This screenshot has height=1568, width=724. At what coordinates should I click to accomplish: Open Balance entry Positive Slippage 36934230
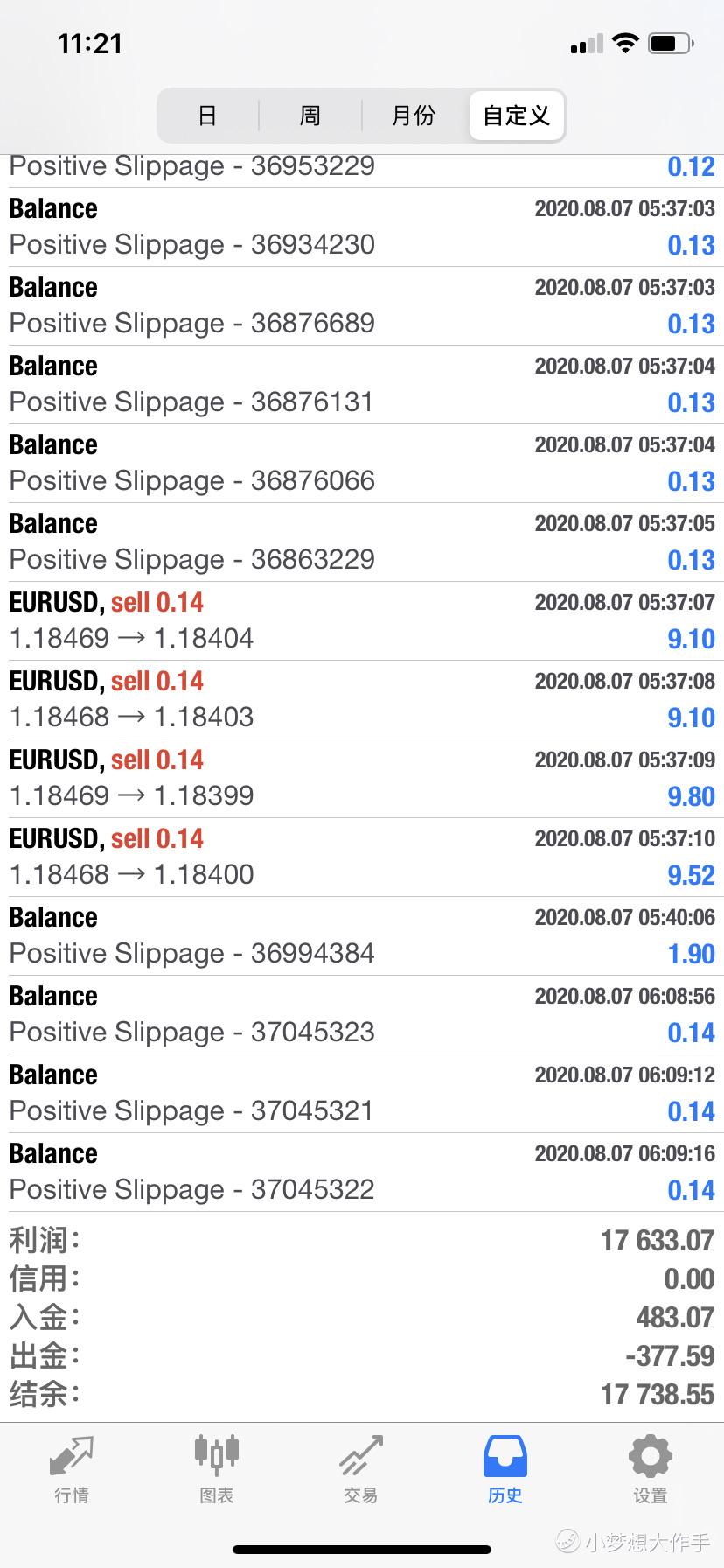pyautogui.click(x=362, y=227)
